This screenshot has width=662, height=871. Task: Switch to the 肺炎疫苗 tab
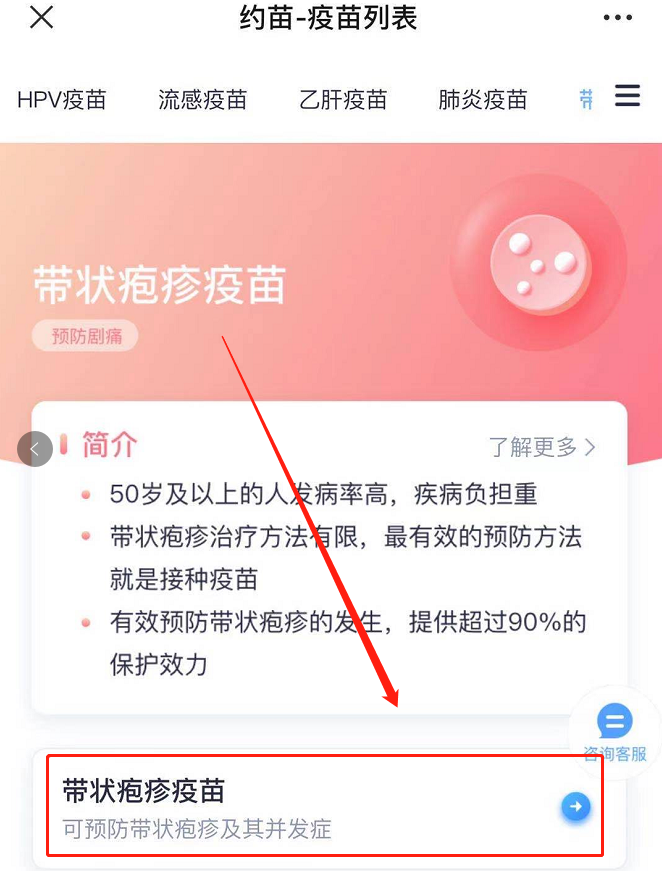pos(482,100)
